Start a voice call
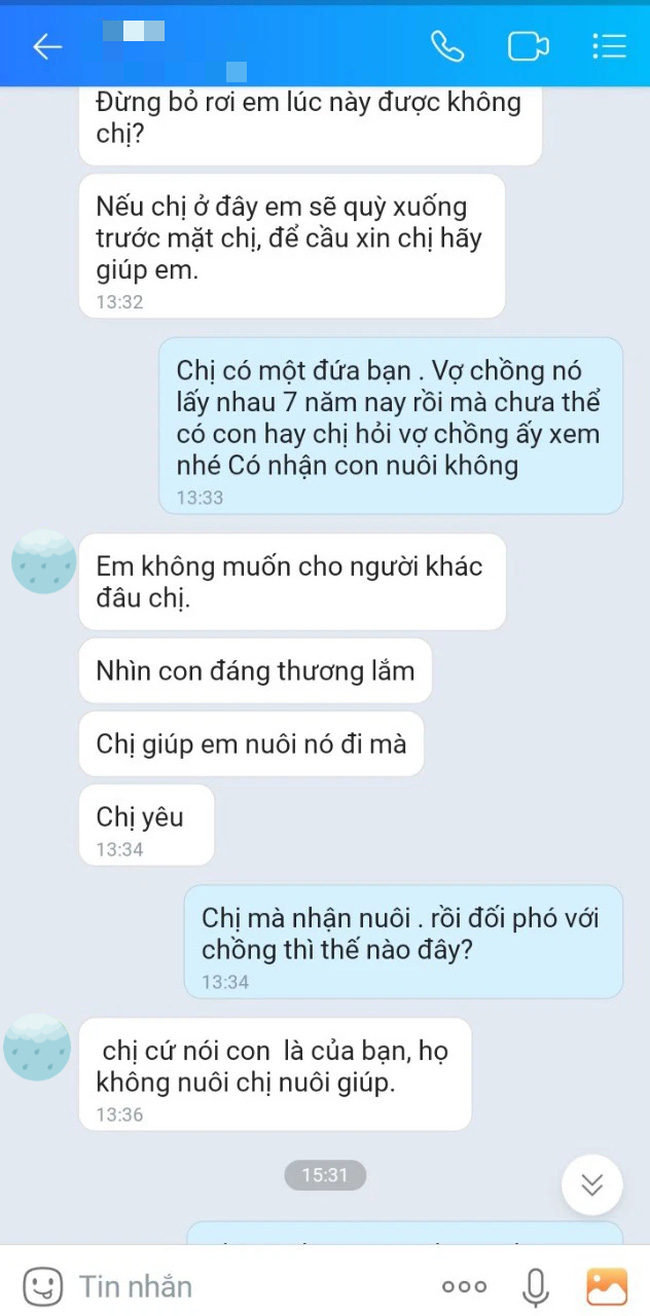Screen dimensions: 650x1316 [447, 46]
